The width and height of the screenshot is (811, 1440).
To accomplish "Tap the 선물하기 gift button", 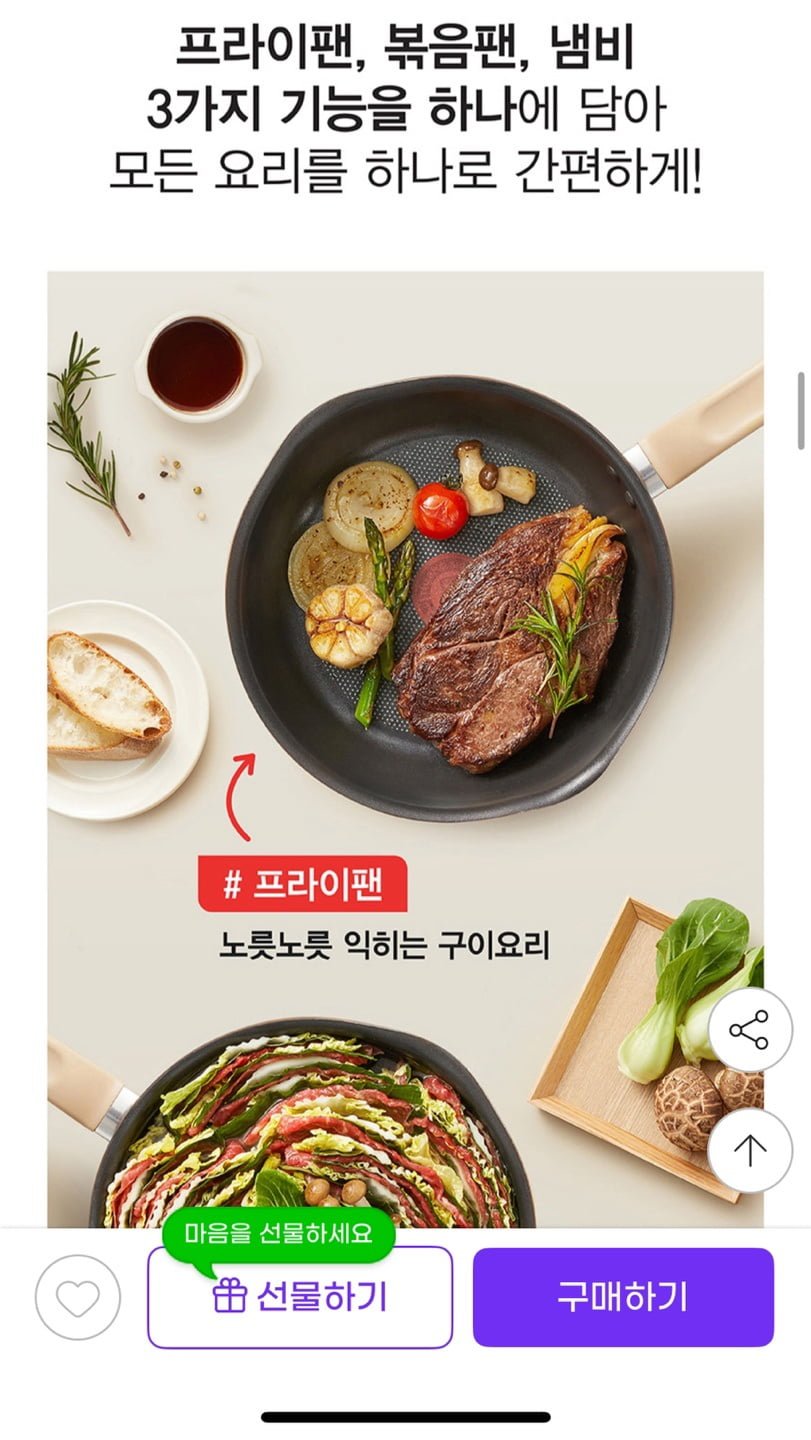I will (x=300, y=1298).
